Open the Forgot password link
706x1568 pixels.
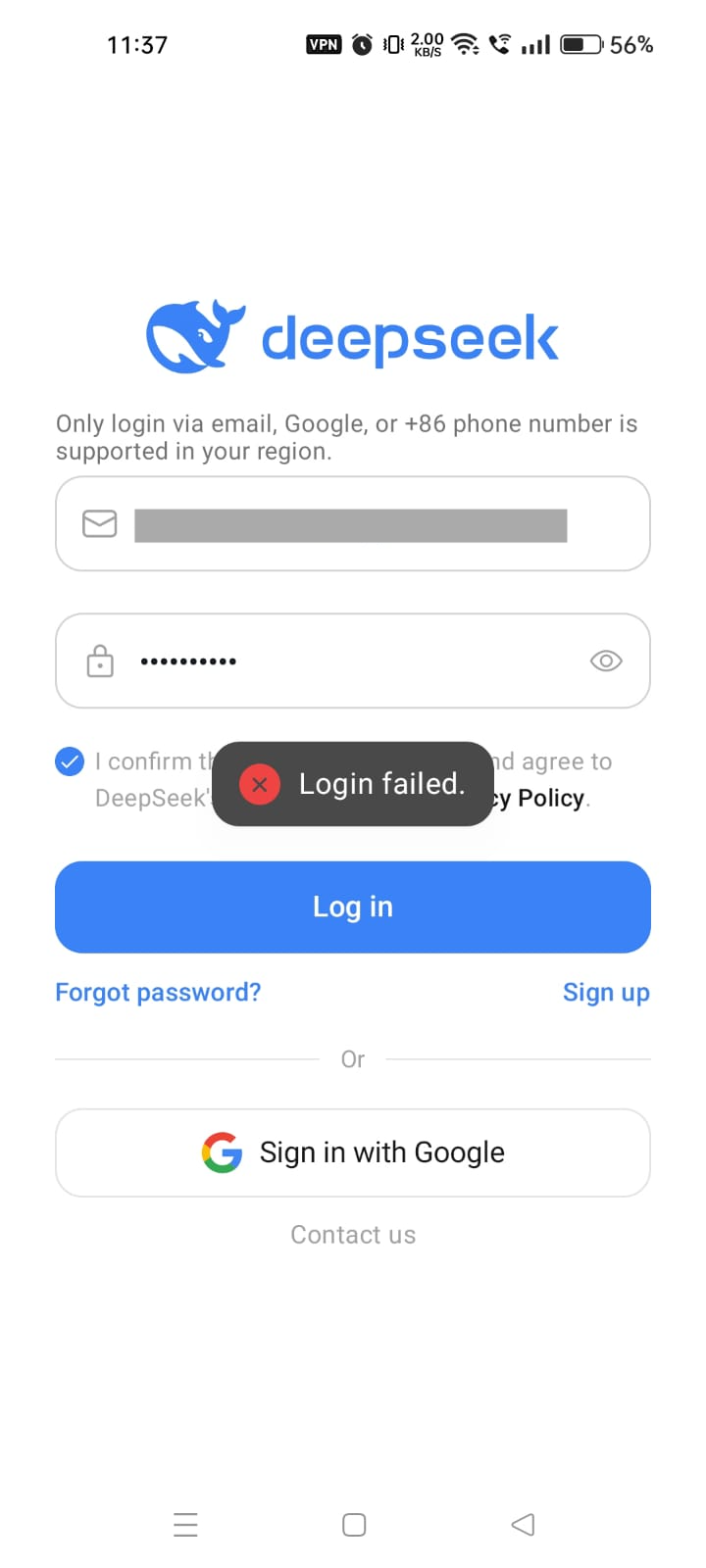point(158,993)
